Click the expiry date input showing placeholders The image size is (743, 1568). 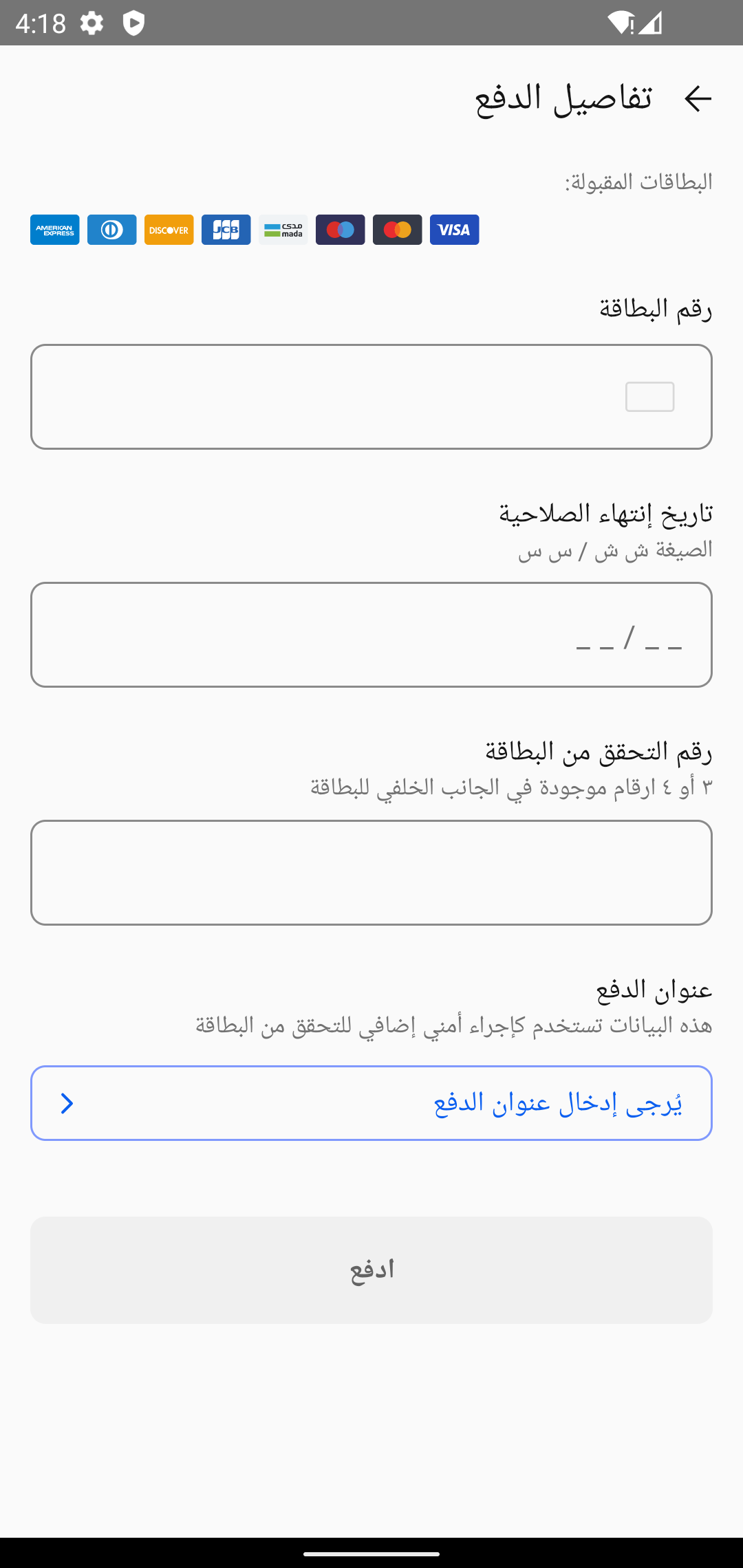(x=371, y=633)
